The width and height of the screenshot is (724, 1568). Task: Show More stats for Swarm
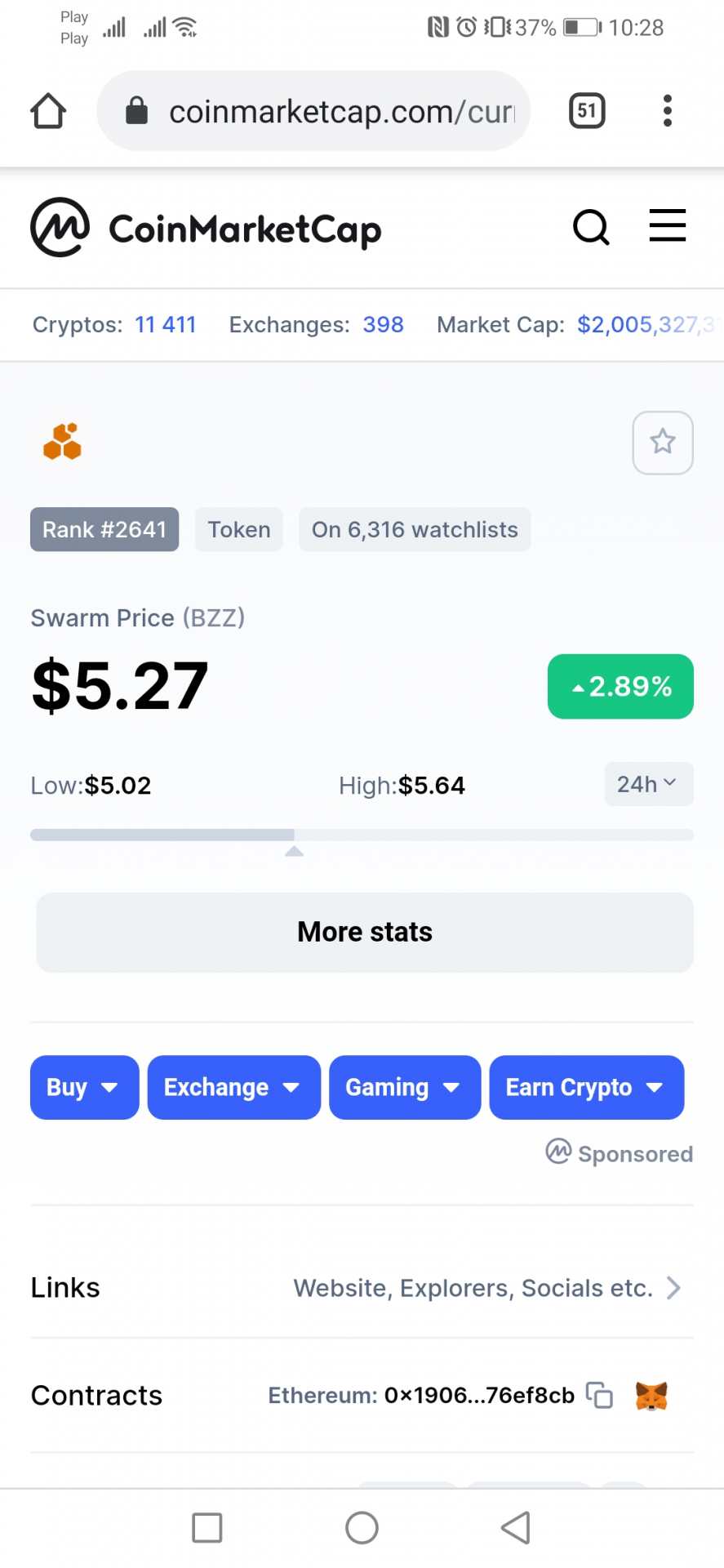coord(364,932)
